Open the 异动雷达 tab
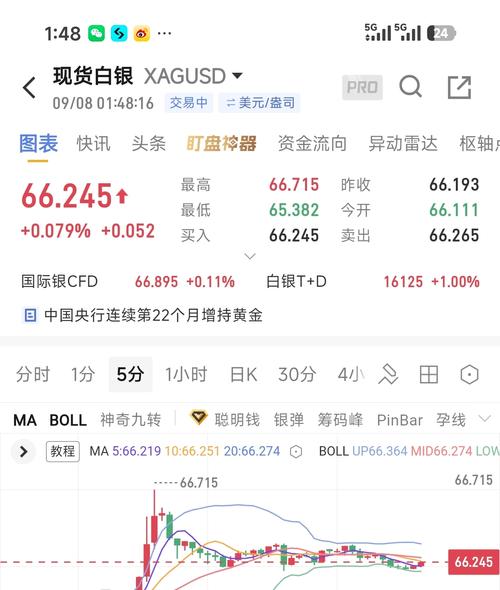The height and width of the screenshot is (590, 500). [x=403, y=144]
